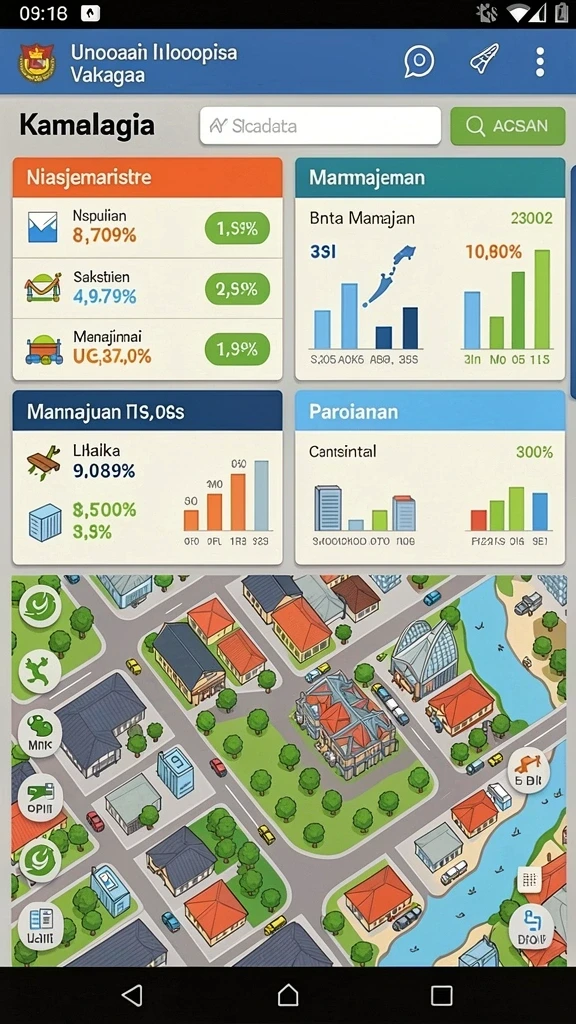Go to the home screen via system home
Screen dimensions: 576x1024
pos(288,995)
